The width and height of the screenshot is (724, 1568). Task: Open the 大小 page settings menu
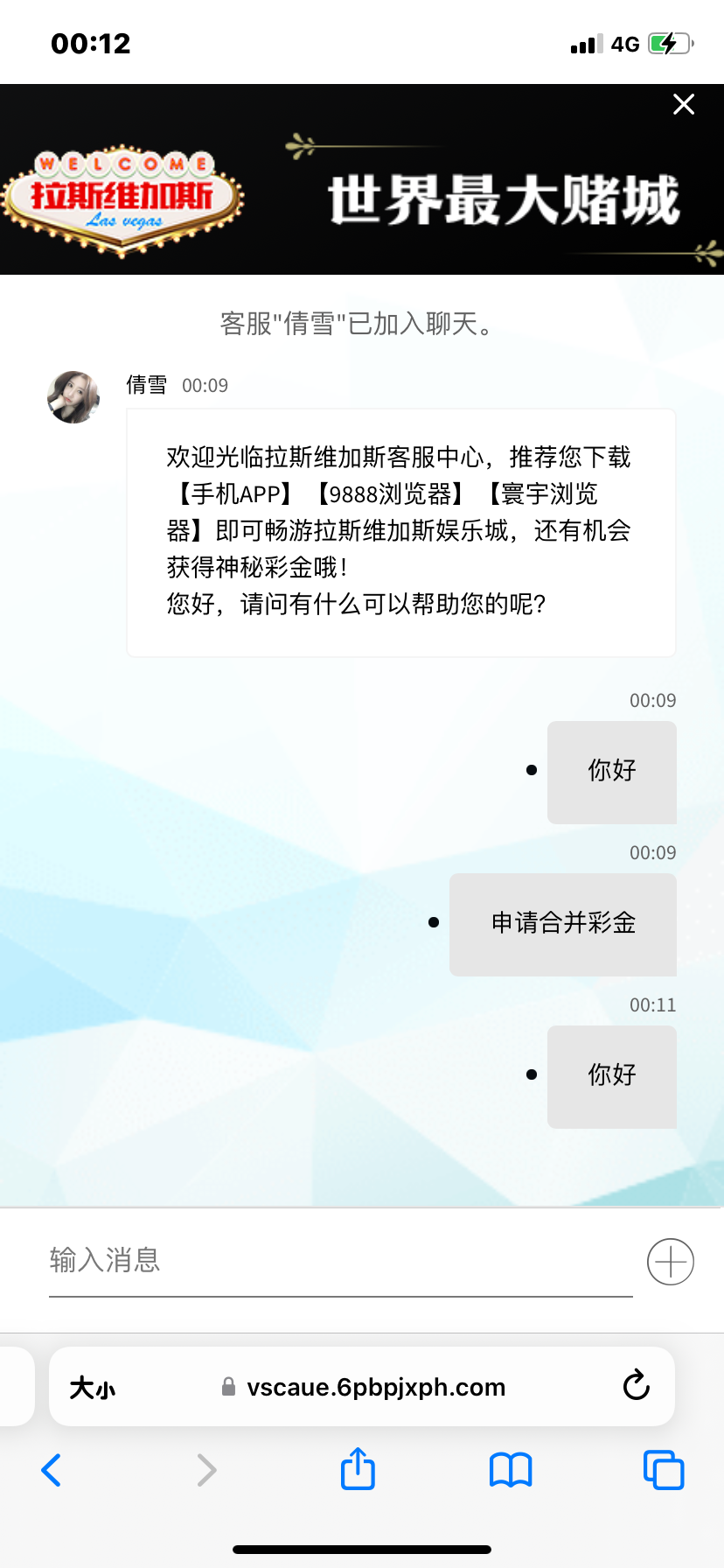tap(93, 1388)
